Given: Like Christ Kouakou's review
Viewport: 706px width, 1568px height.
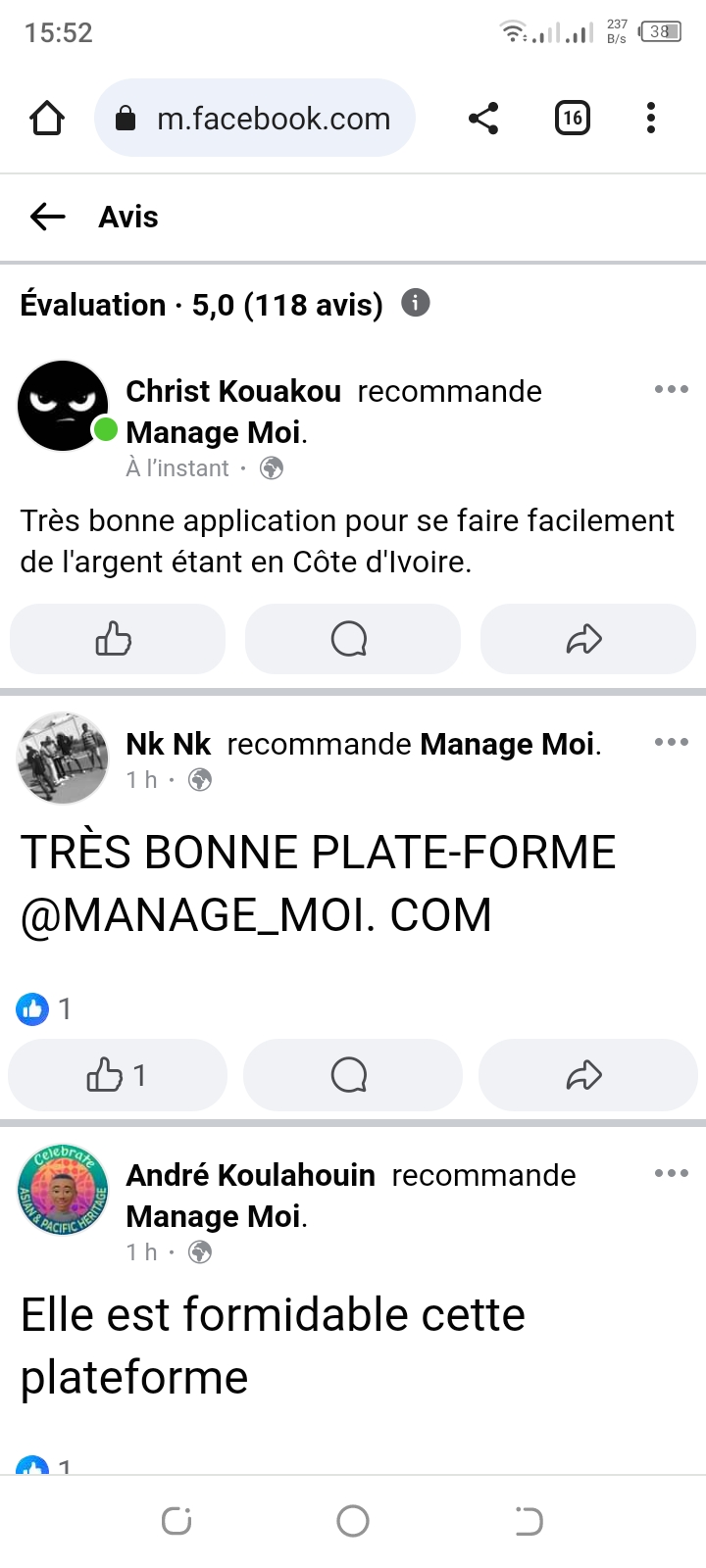Looking at the screenshot, I should 117,639.
